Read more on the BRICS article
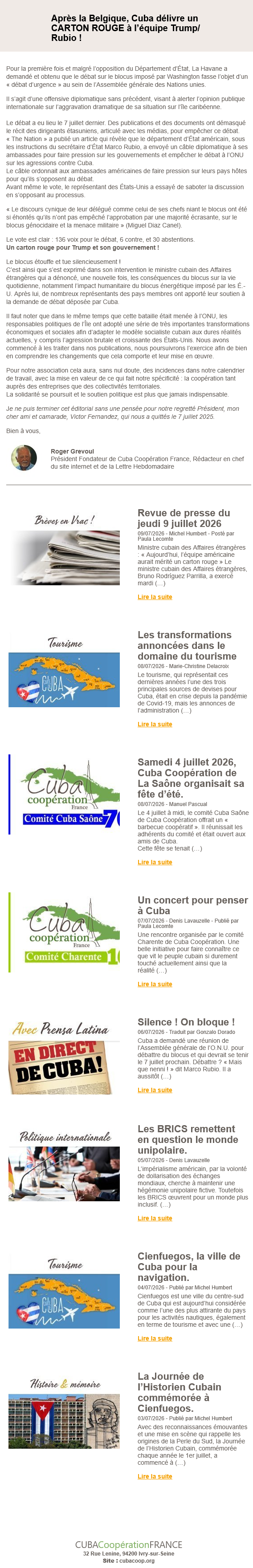253x1568 pixels. [x=155, y=1218]
